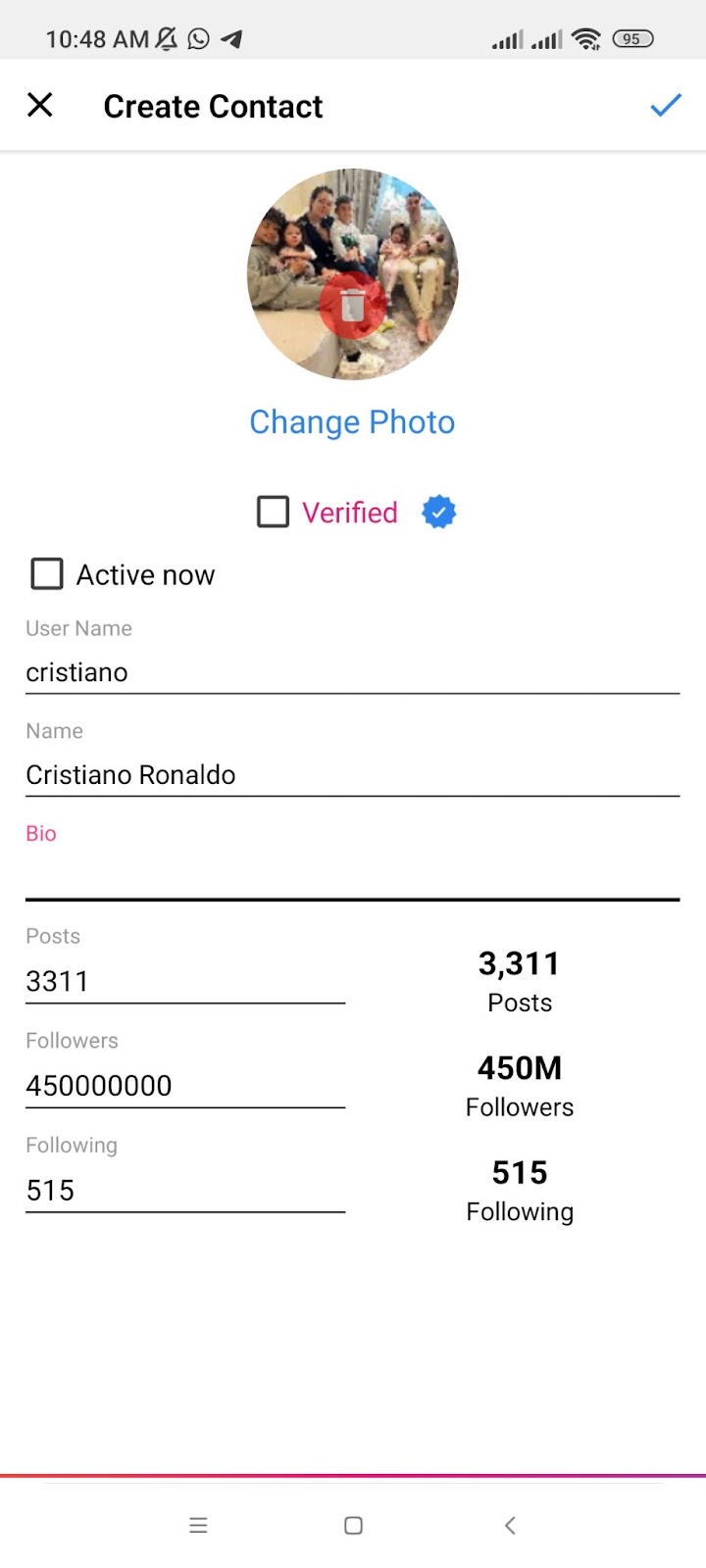Confirm contact with the checkmark
Screen dimensions: 706x1568
pos(666,105)
